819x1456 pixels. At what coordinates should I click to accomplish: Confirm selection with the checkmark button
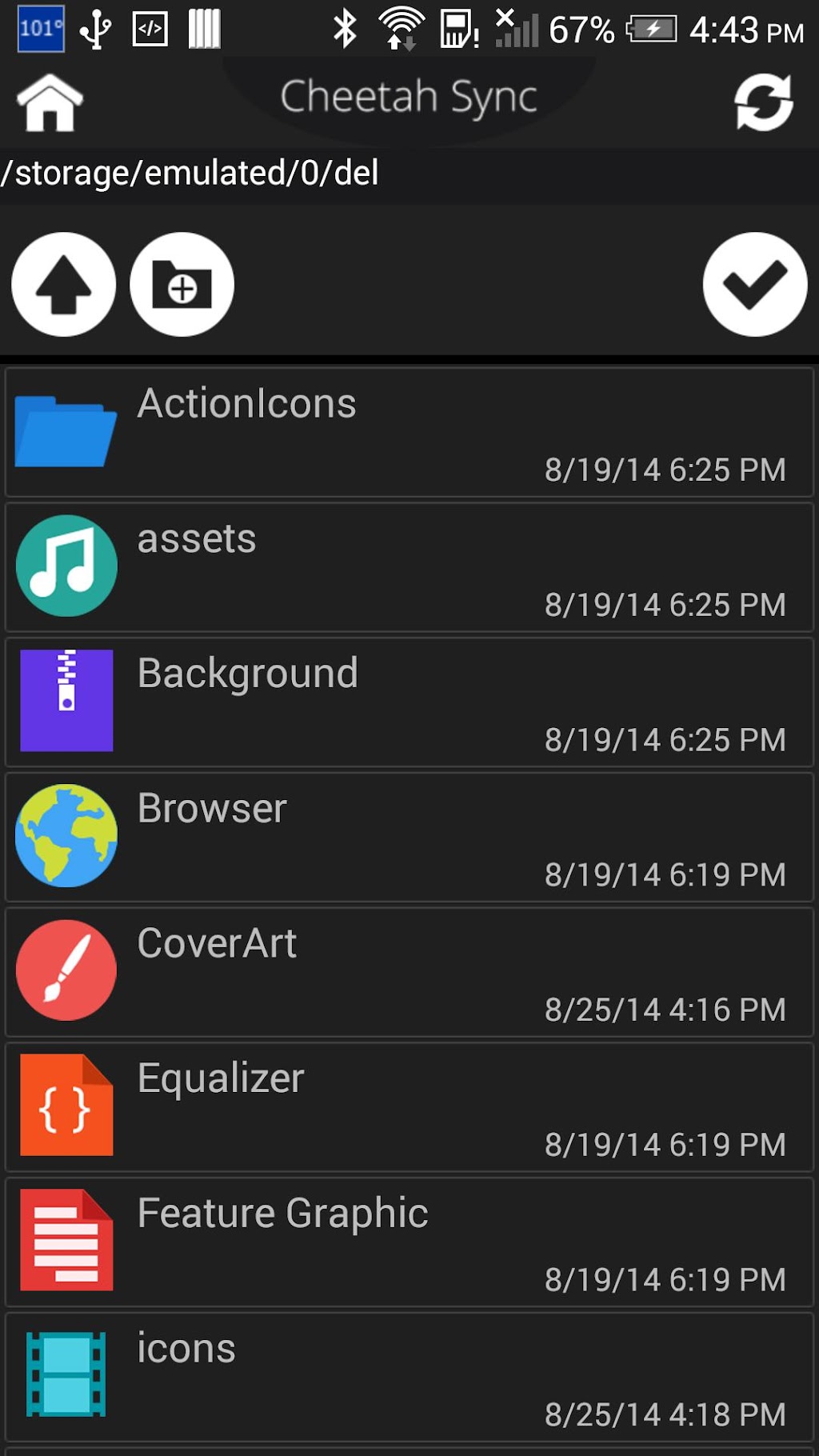[x=755, y=284]
